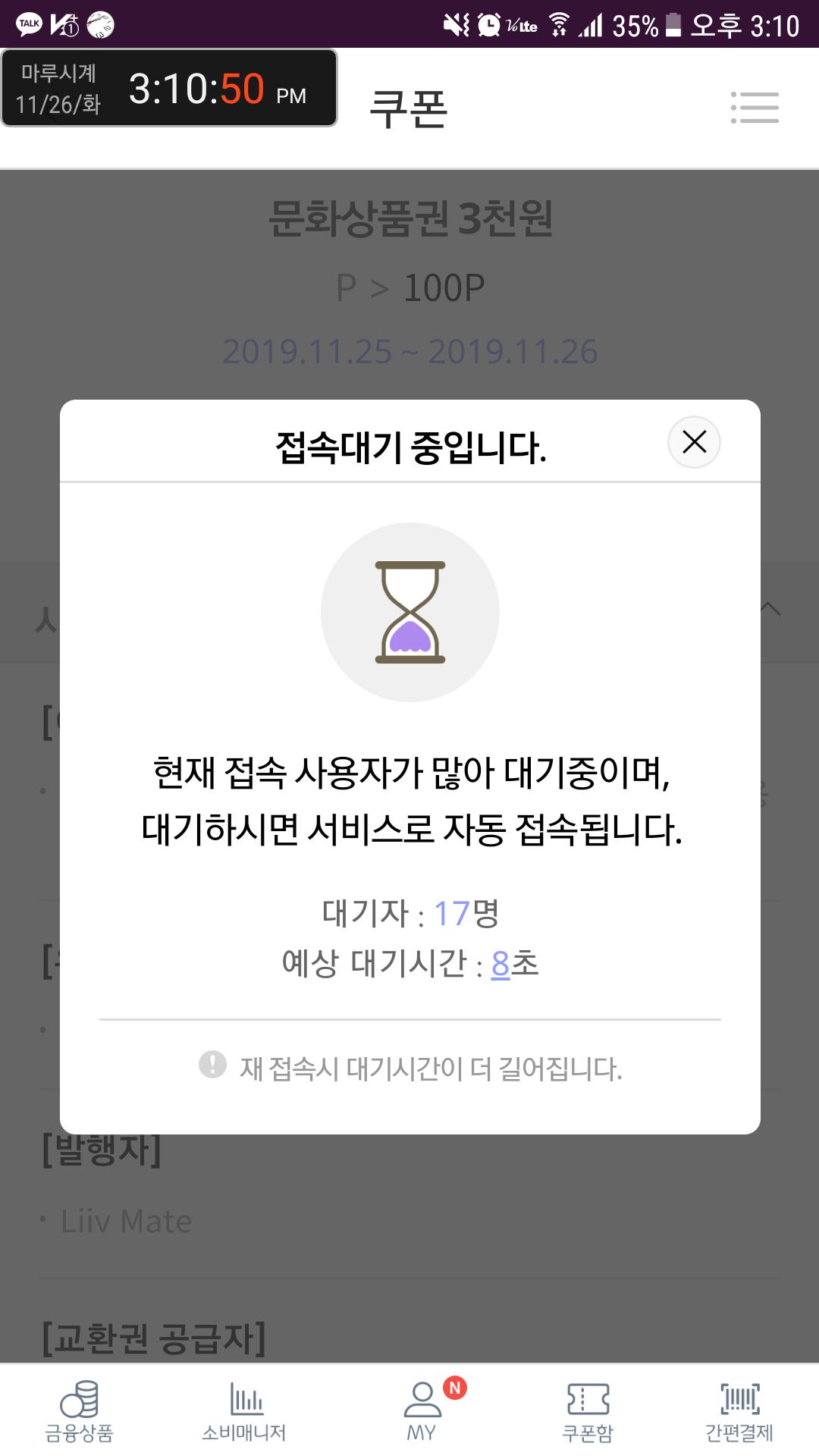
Task: Open the hamburger menu in the header
Action: (755, 108)
